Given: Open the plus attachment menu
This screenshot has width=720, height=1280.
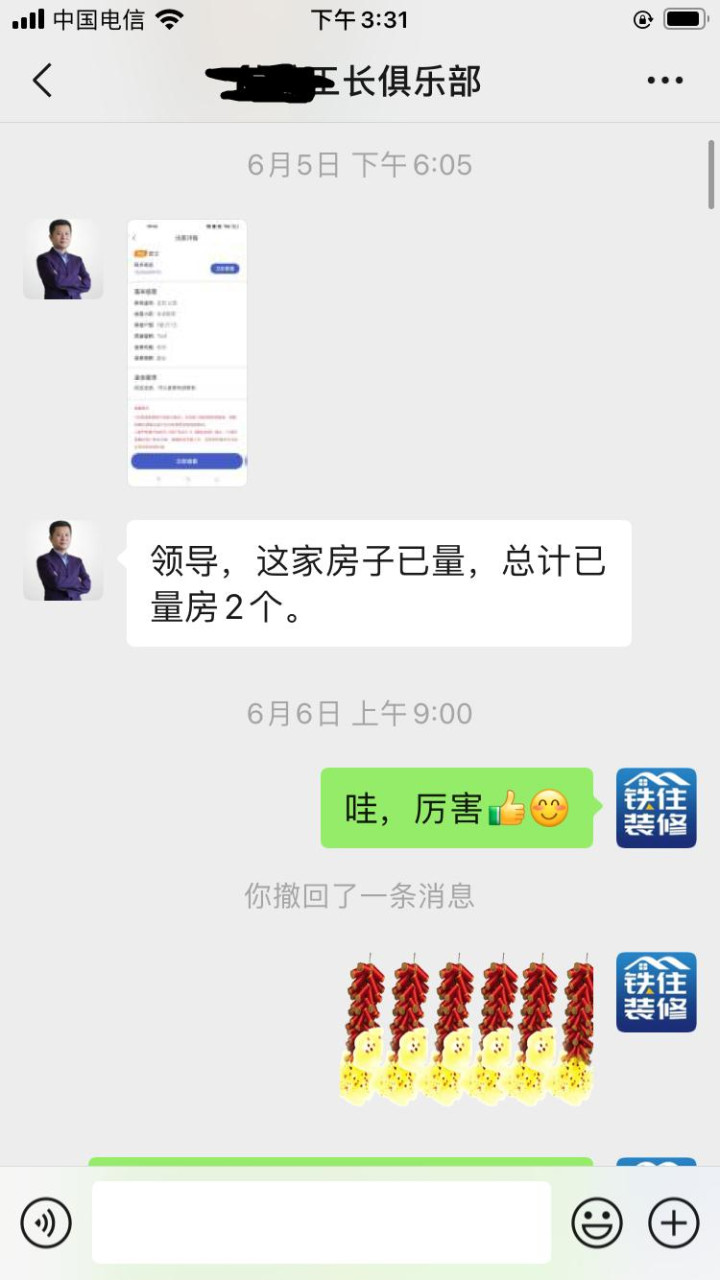Looking at the screenshot, I should (x=673, y=1222).
